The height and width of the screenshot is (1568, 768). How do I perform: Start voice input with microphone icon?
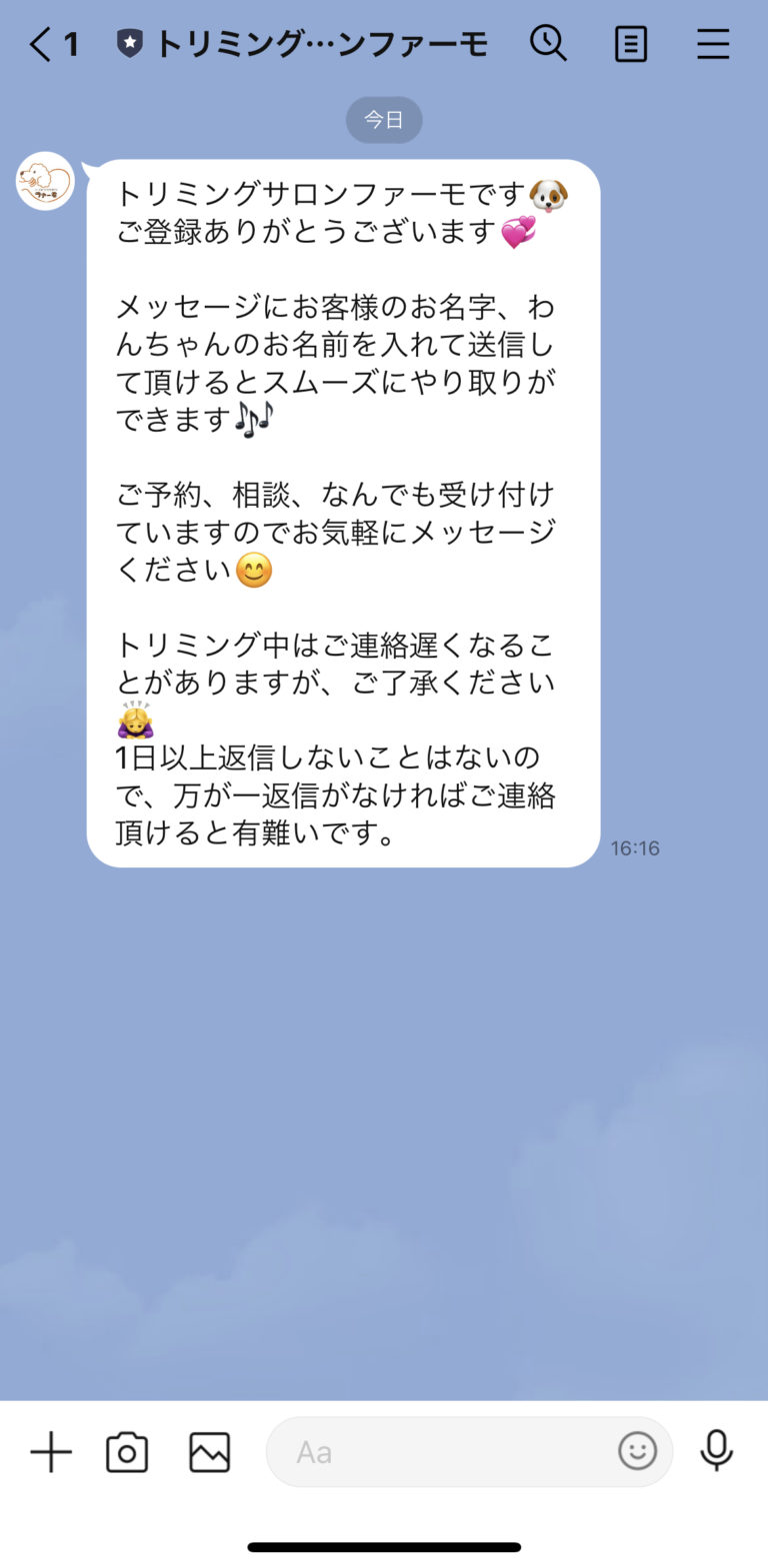tap(717, 1451)
